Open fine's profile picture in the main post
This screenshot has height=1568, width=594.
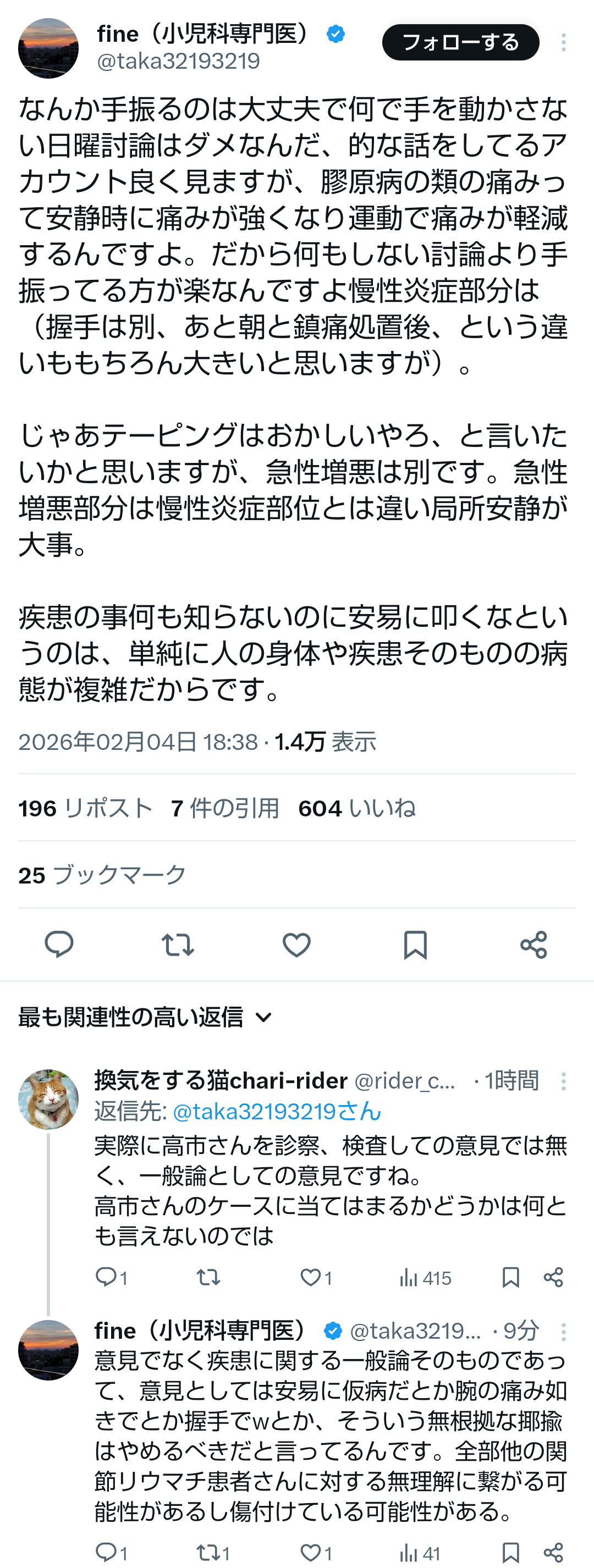pos(48,49)
